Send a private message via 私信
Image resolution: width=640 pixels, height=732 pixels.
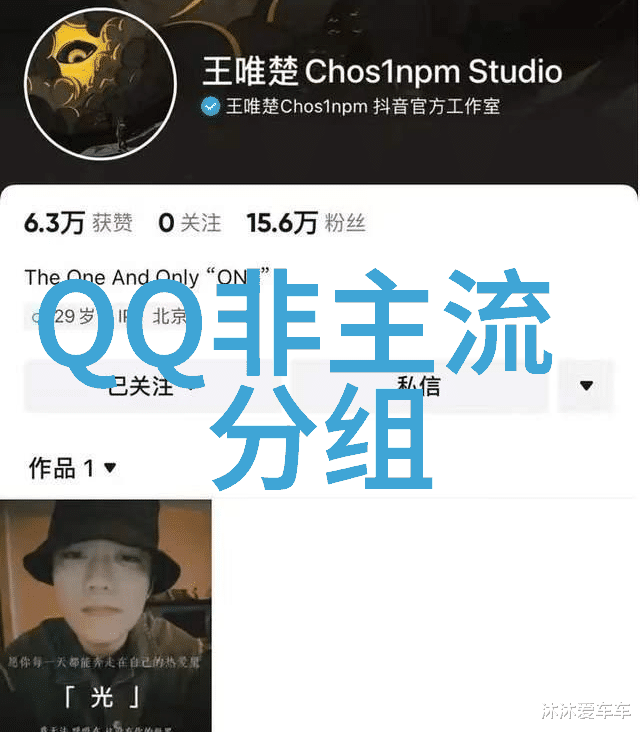point(420,385)
